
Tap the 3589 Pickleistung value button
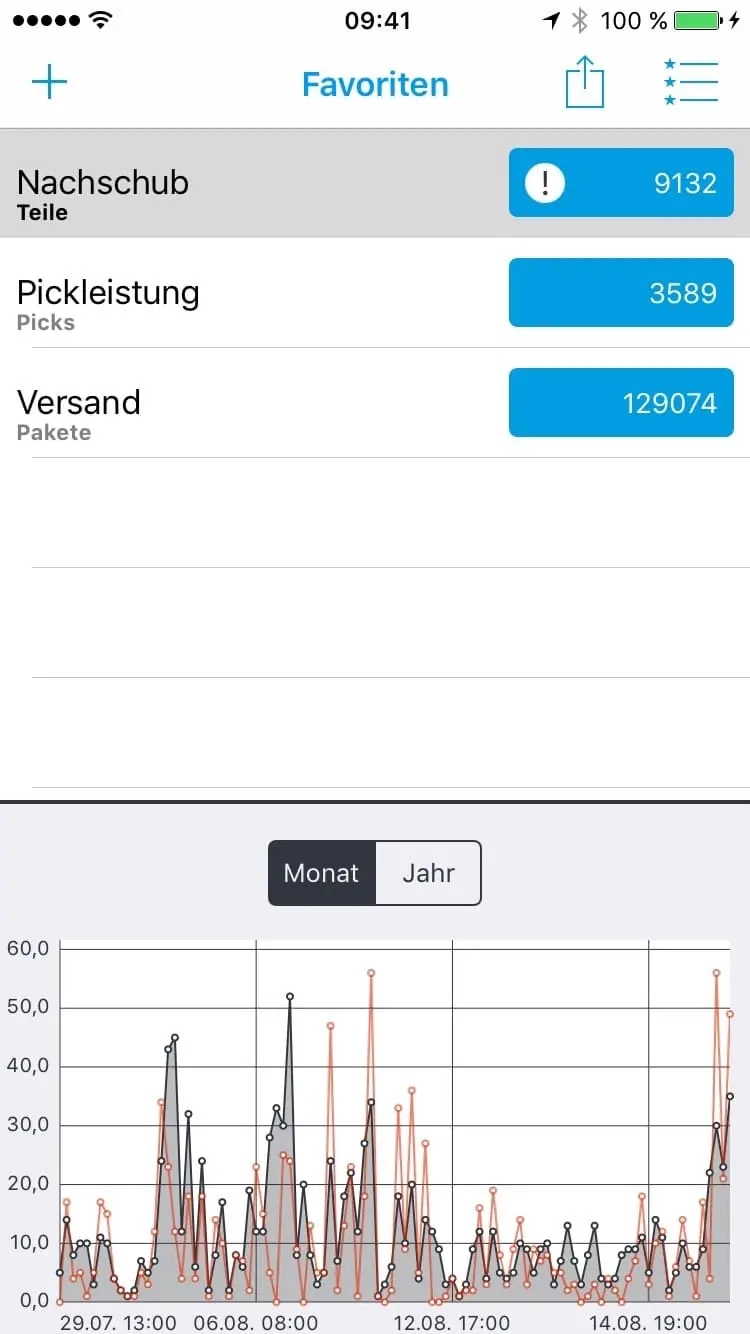click(x=621, y=293)
